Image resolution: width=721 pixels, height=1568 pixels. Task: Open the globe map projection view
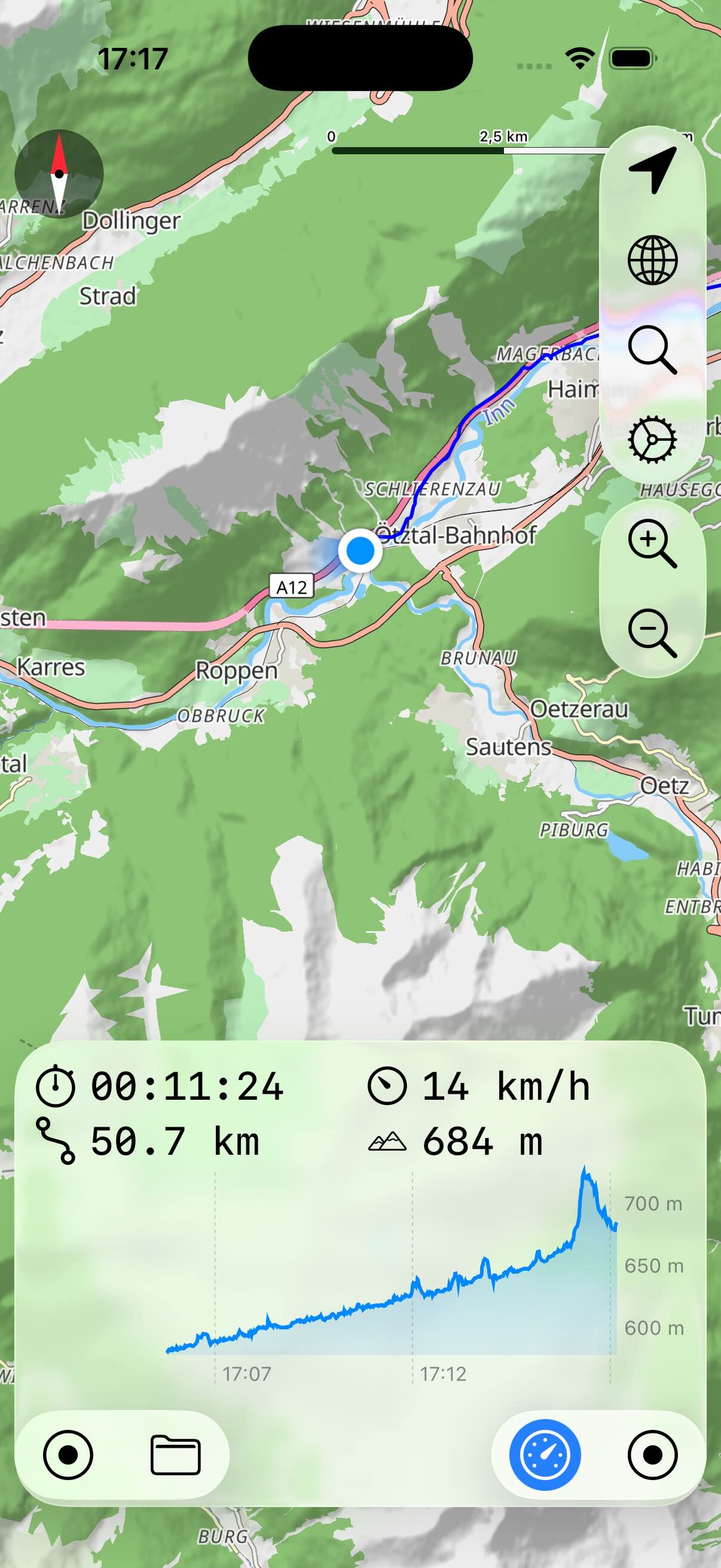click(655, 261)
